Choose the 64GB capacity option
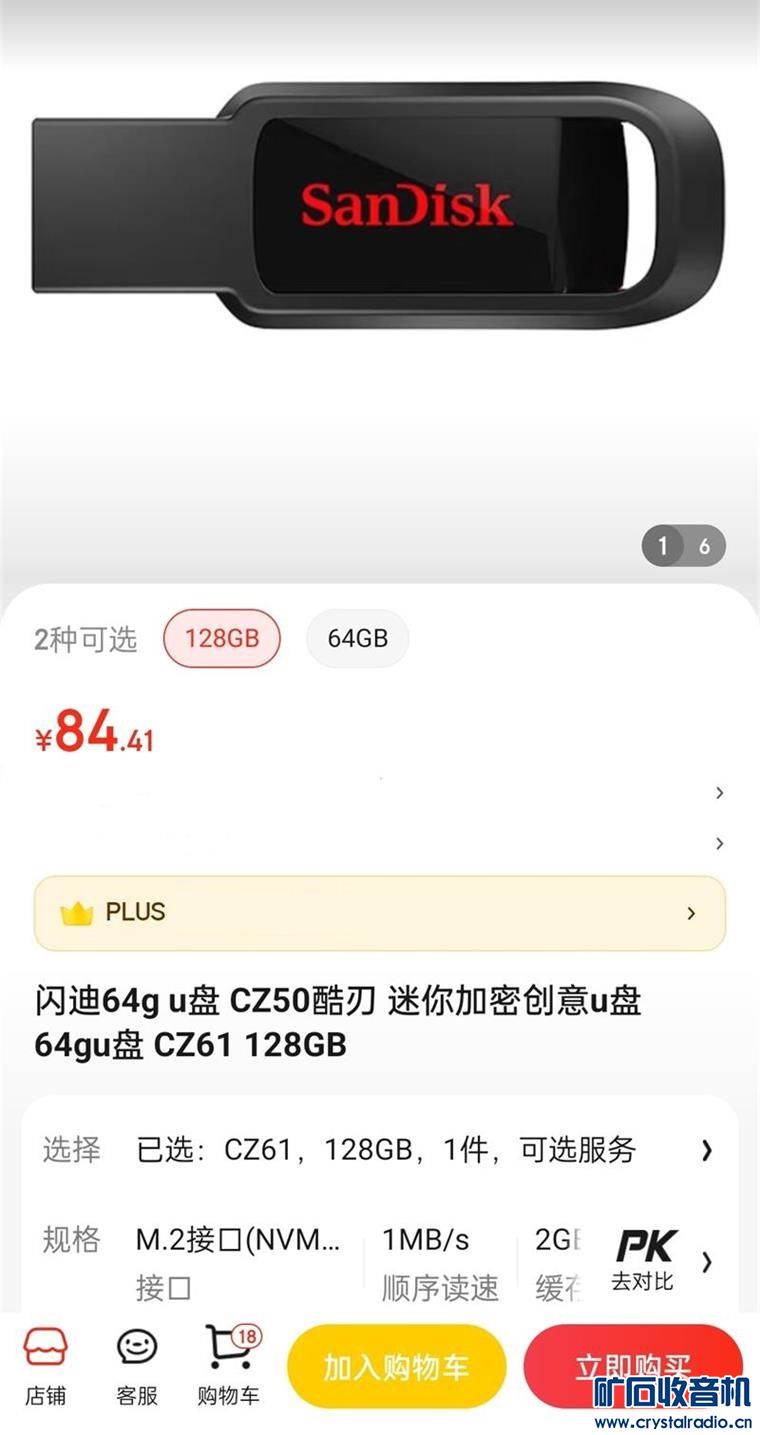The height and width of the screenshot is (1435, 760). [x=357, y=638]
